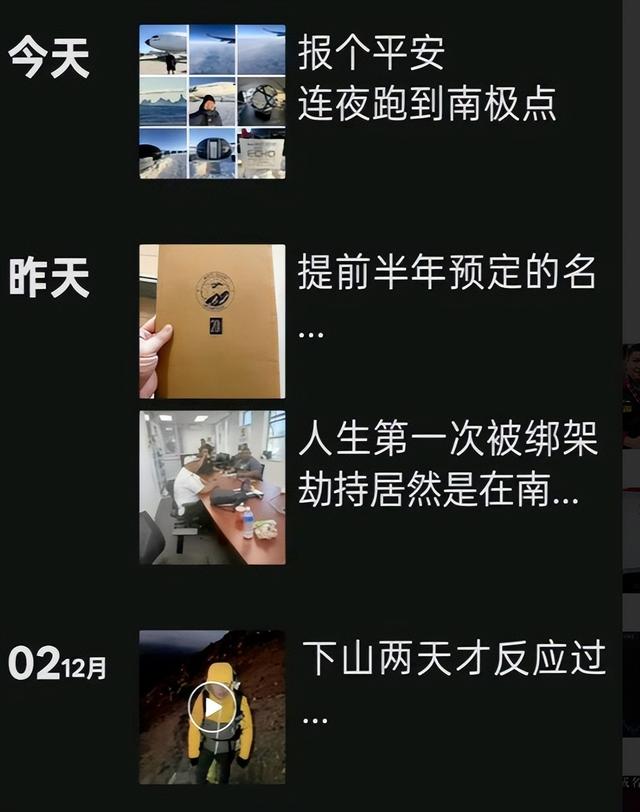The width and height of the screenshot is (640, 812).
Task: Play the 02 12月 video post 下山两天才反应过
Action: (x=212, y=707)
